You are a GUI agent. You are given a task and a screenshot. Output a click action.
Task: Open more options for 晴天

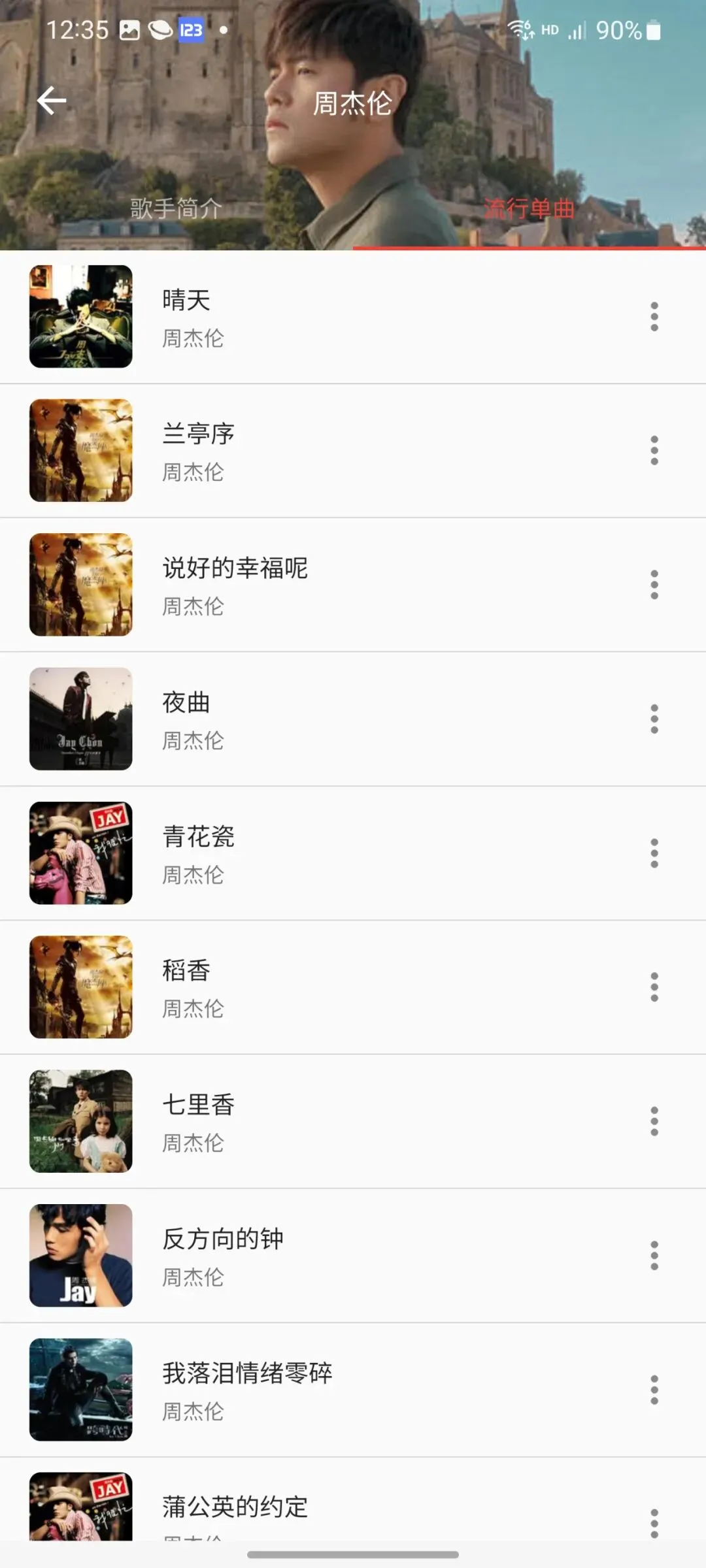pos(654,317)
